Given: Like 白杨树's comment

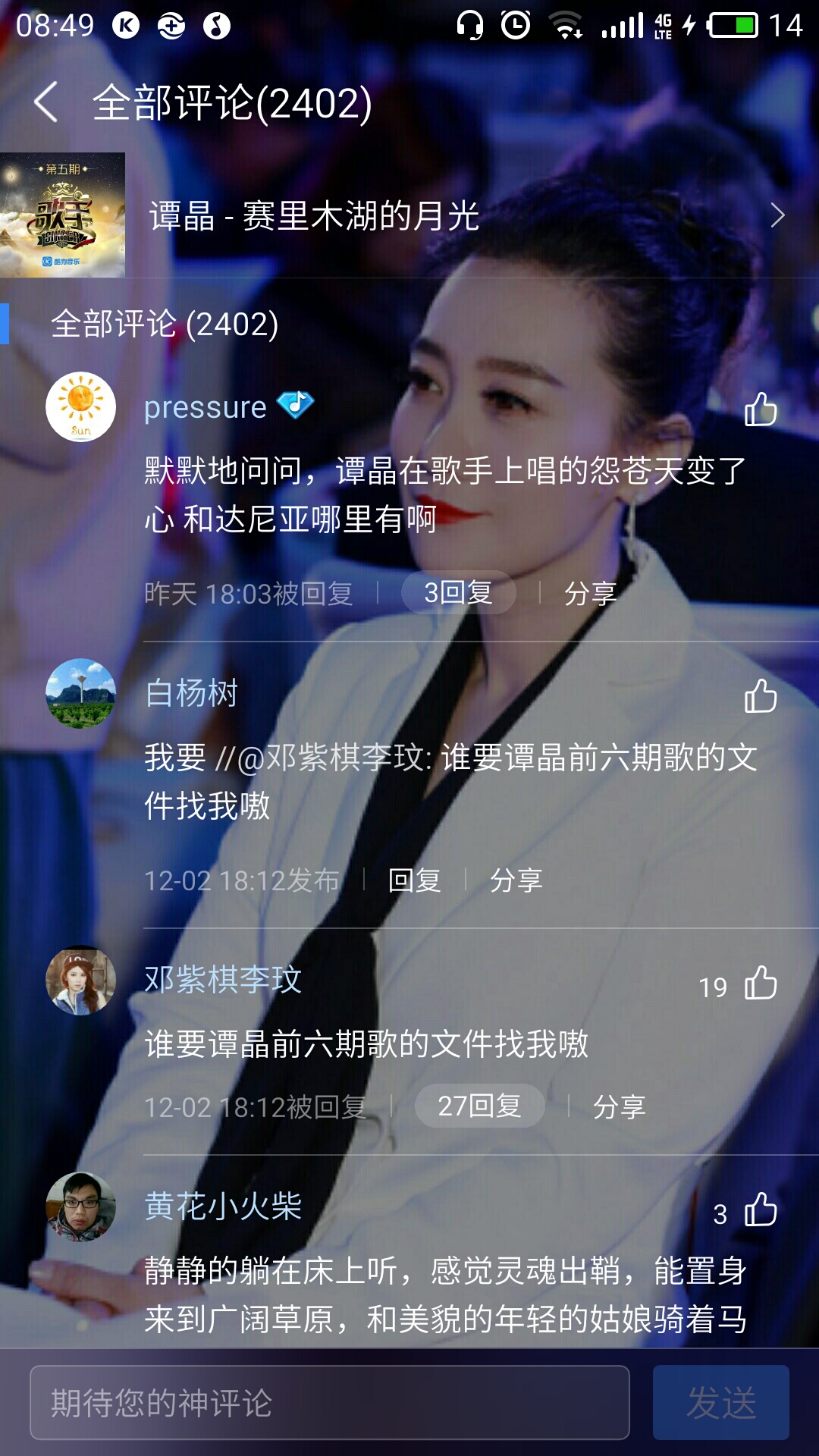Looking at the screenshot, I should pyautogui.click(x=760, y=696).
